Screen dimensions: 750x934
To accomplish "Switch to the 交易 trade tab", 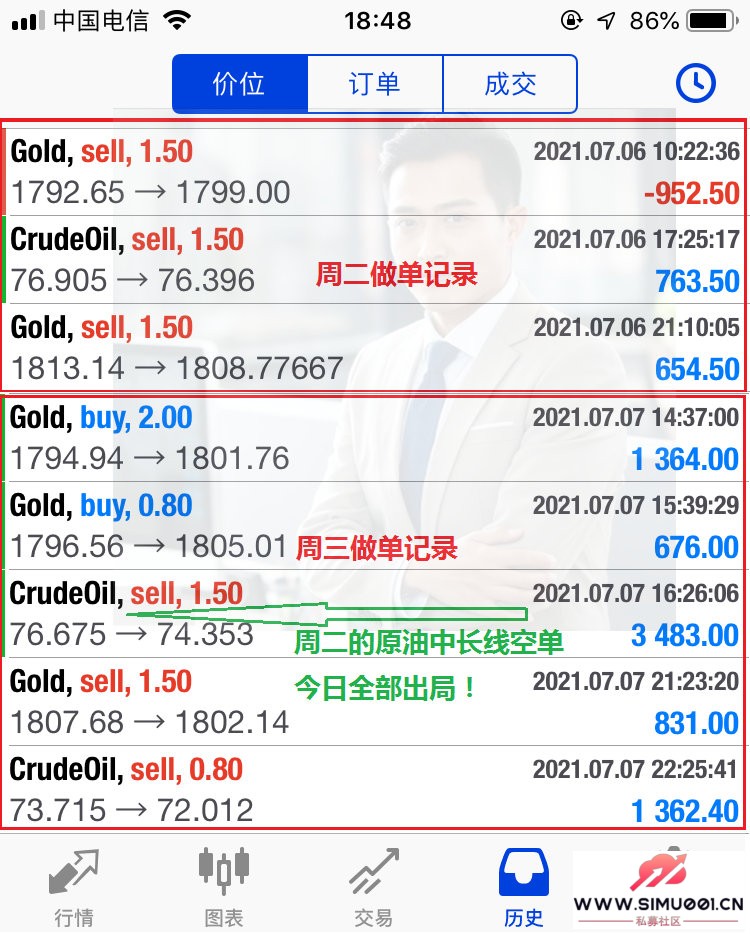I will [x=373, y=885].
